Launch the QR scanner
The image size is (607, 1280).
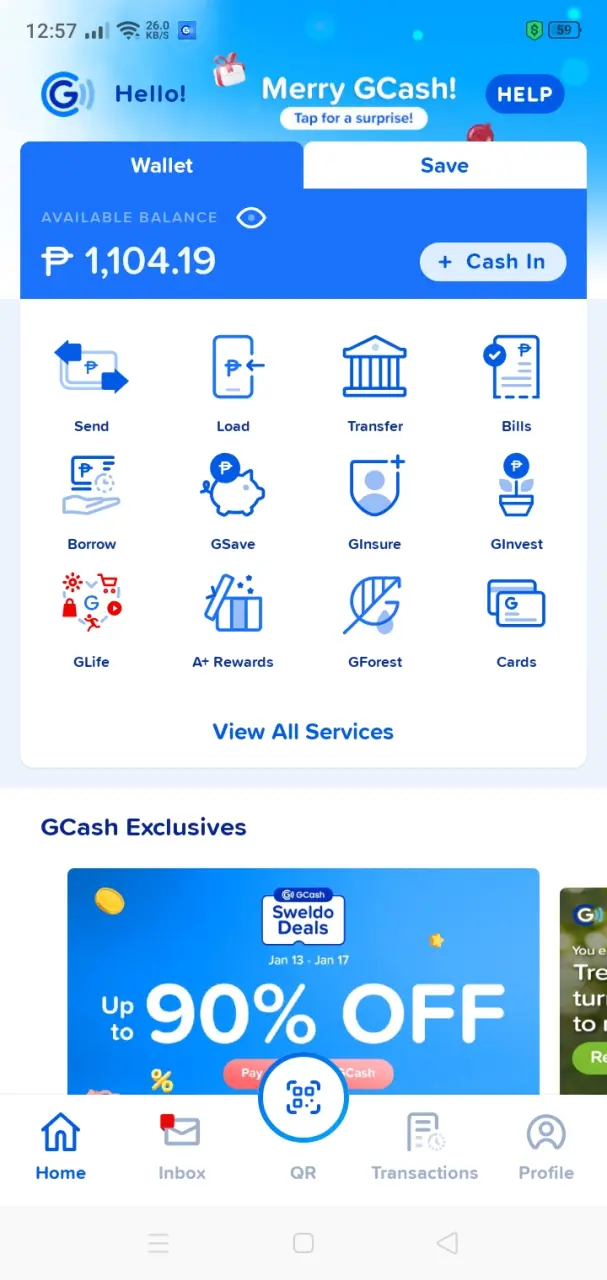(303, 1098)
